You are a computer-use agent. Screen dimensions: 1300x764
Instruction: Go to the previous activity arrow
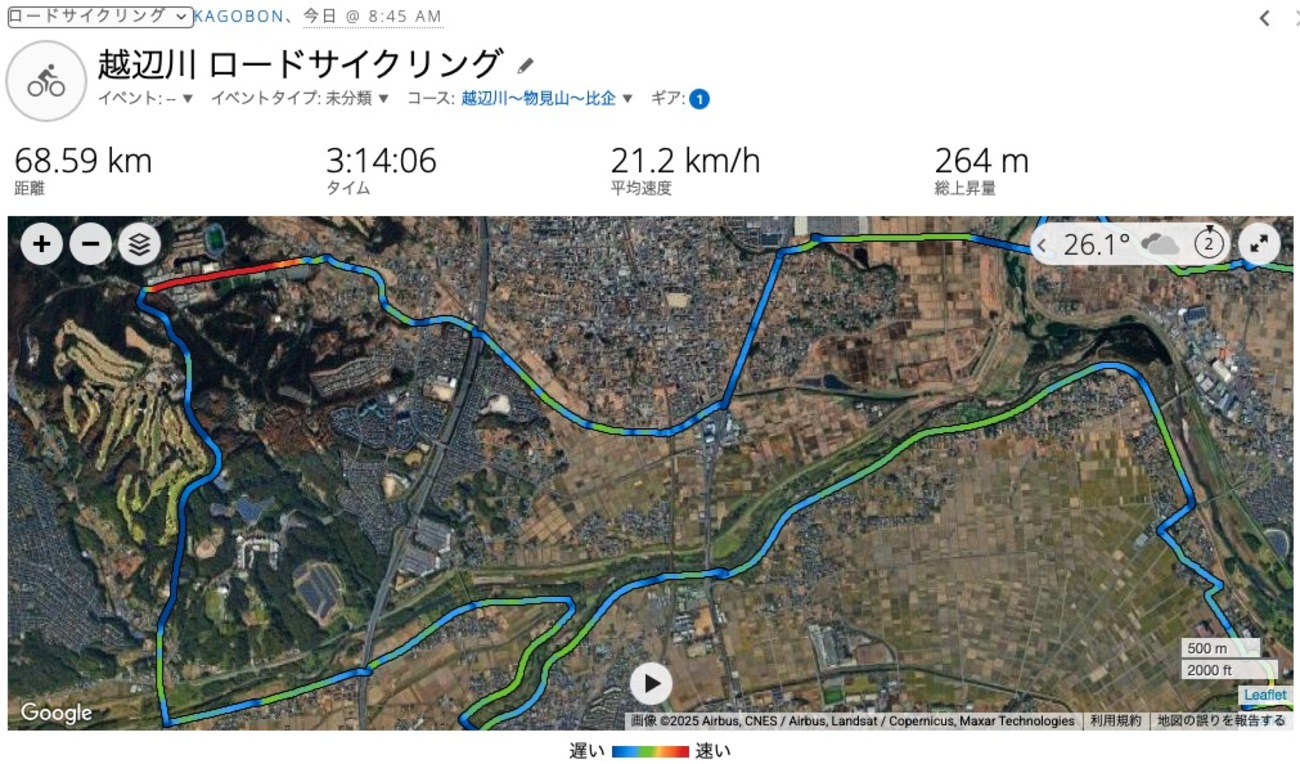1264,18
